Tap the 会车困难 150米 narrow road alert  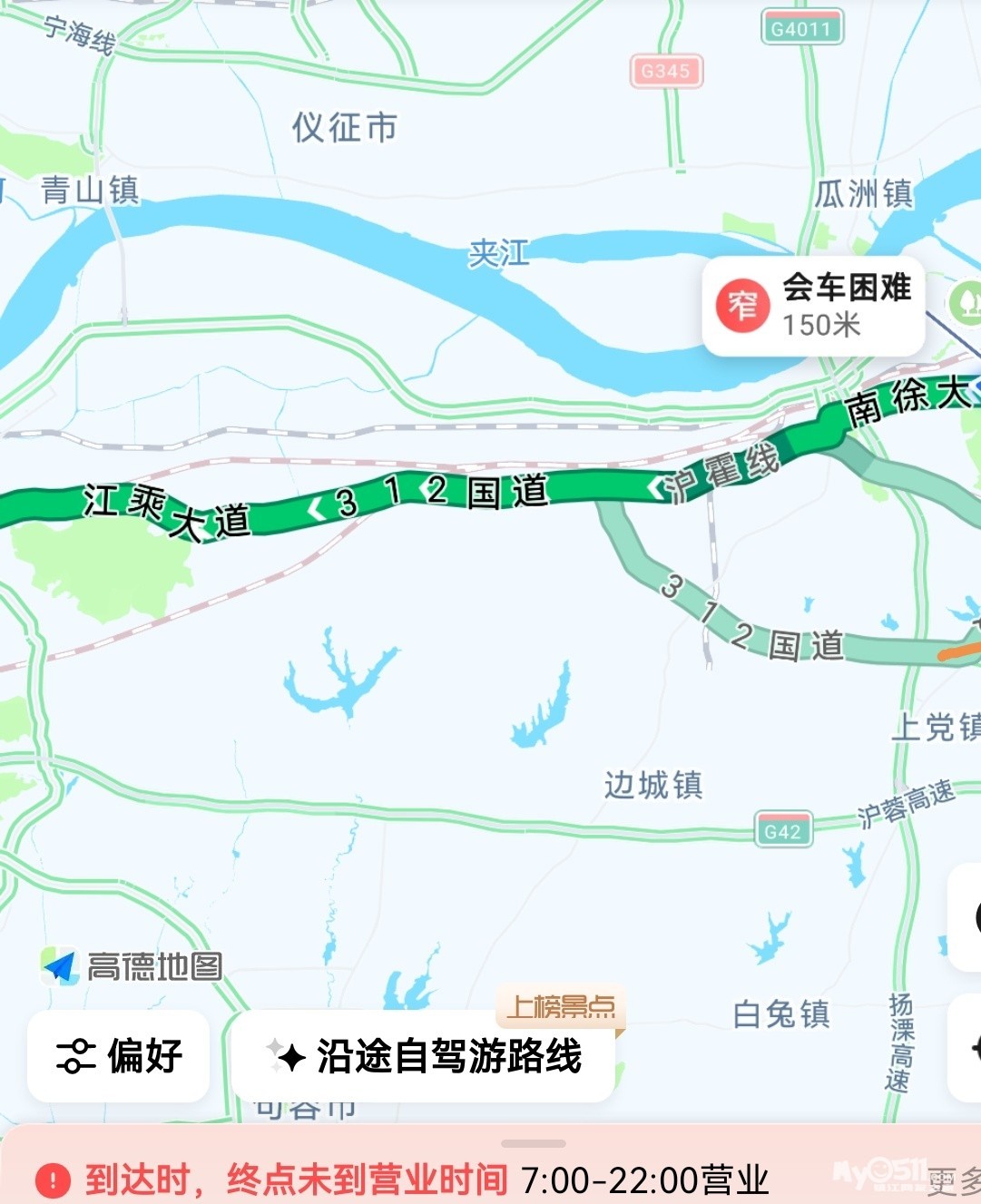[813, 306]
